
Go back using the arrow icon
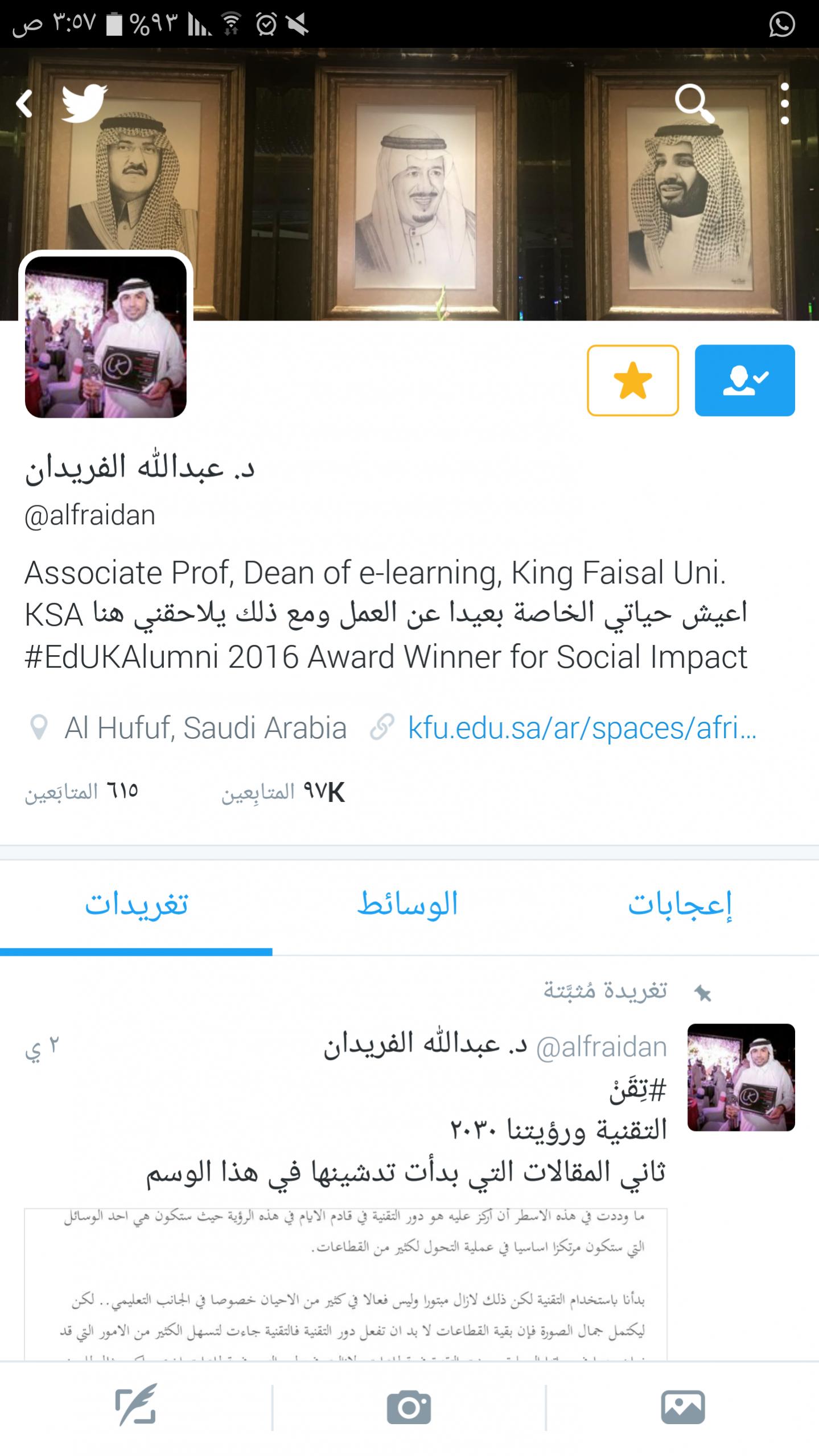tap(24, 104)
